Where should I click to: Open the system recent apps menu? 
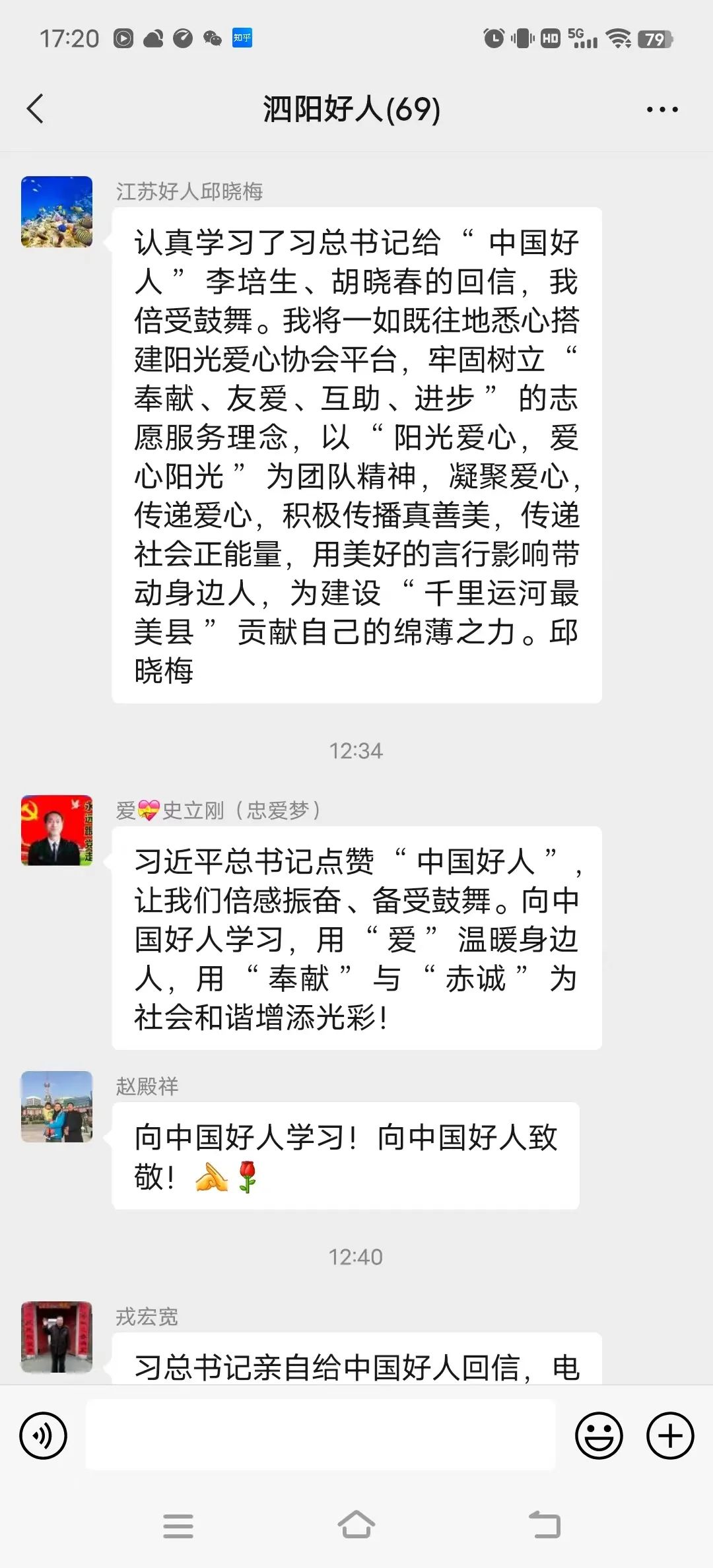[178, 1525]
